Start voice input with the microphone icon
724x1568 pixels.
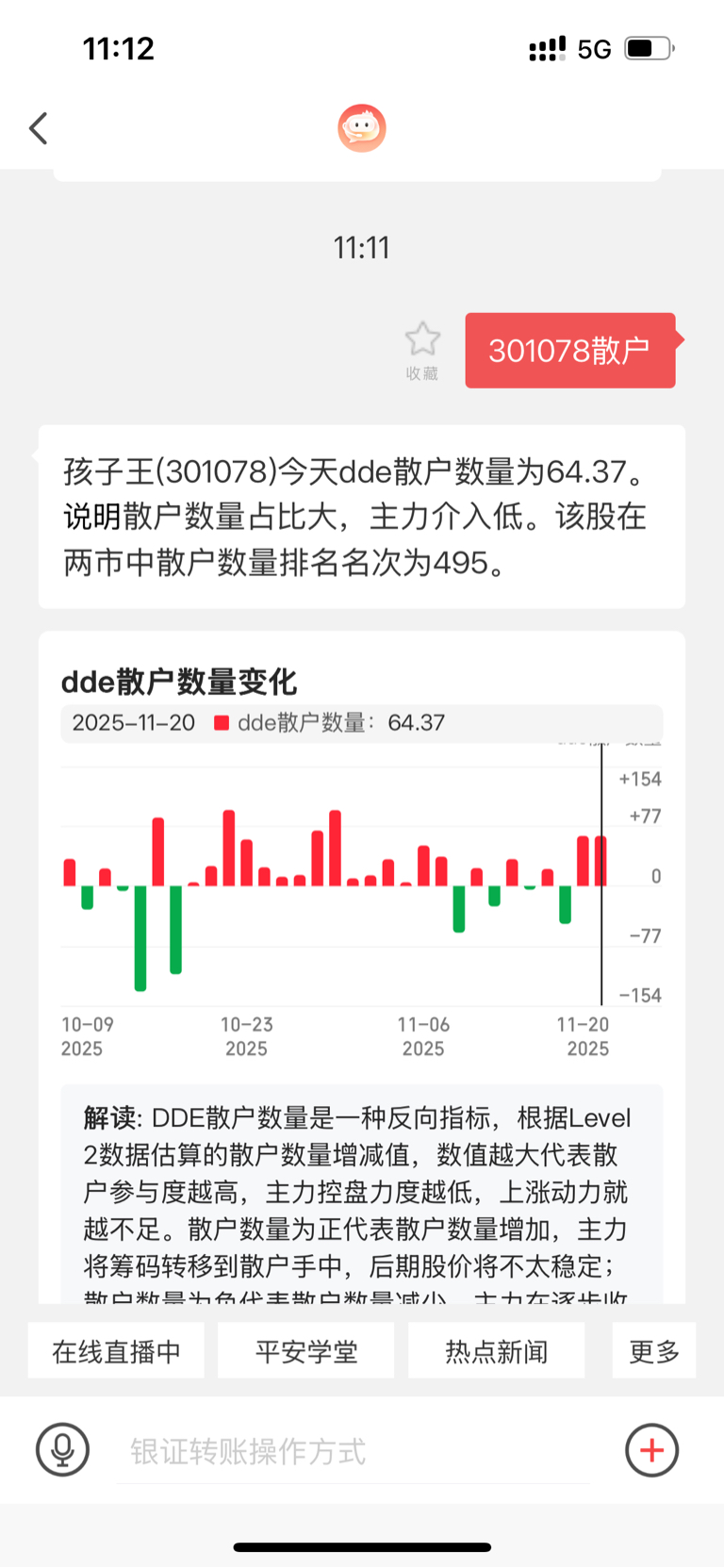62,1450
